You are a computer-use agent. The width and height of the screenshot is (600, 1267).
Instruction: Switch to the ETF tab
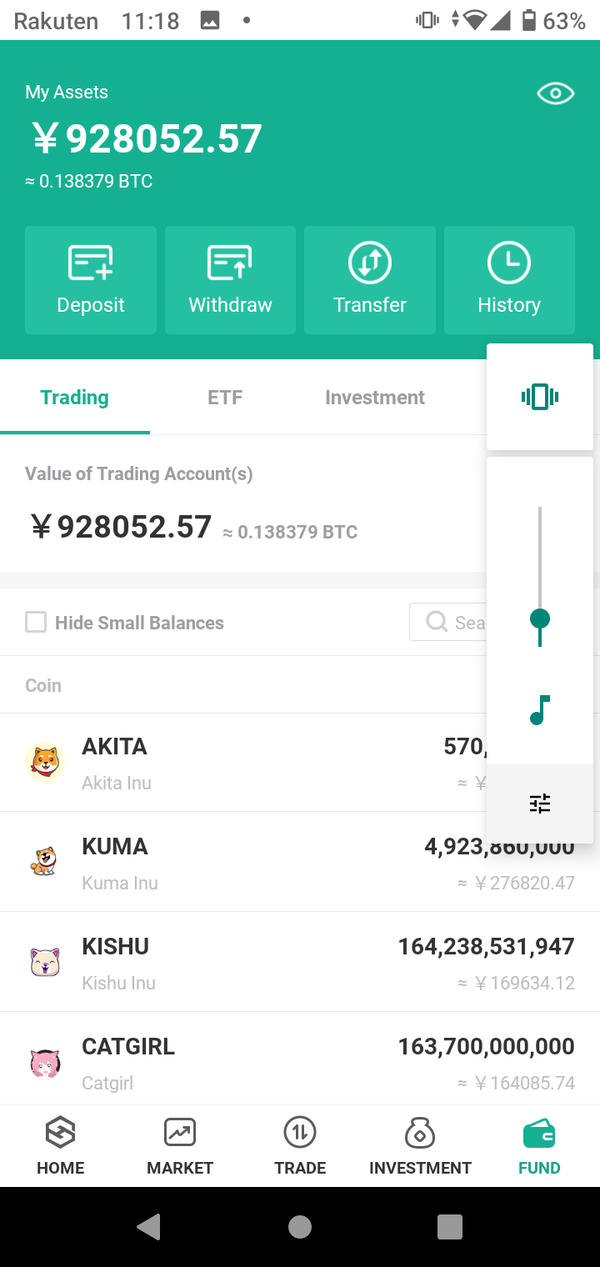pos(225,397)
